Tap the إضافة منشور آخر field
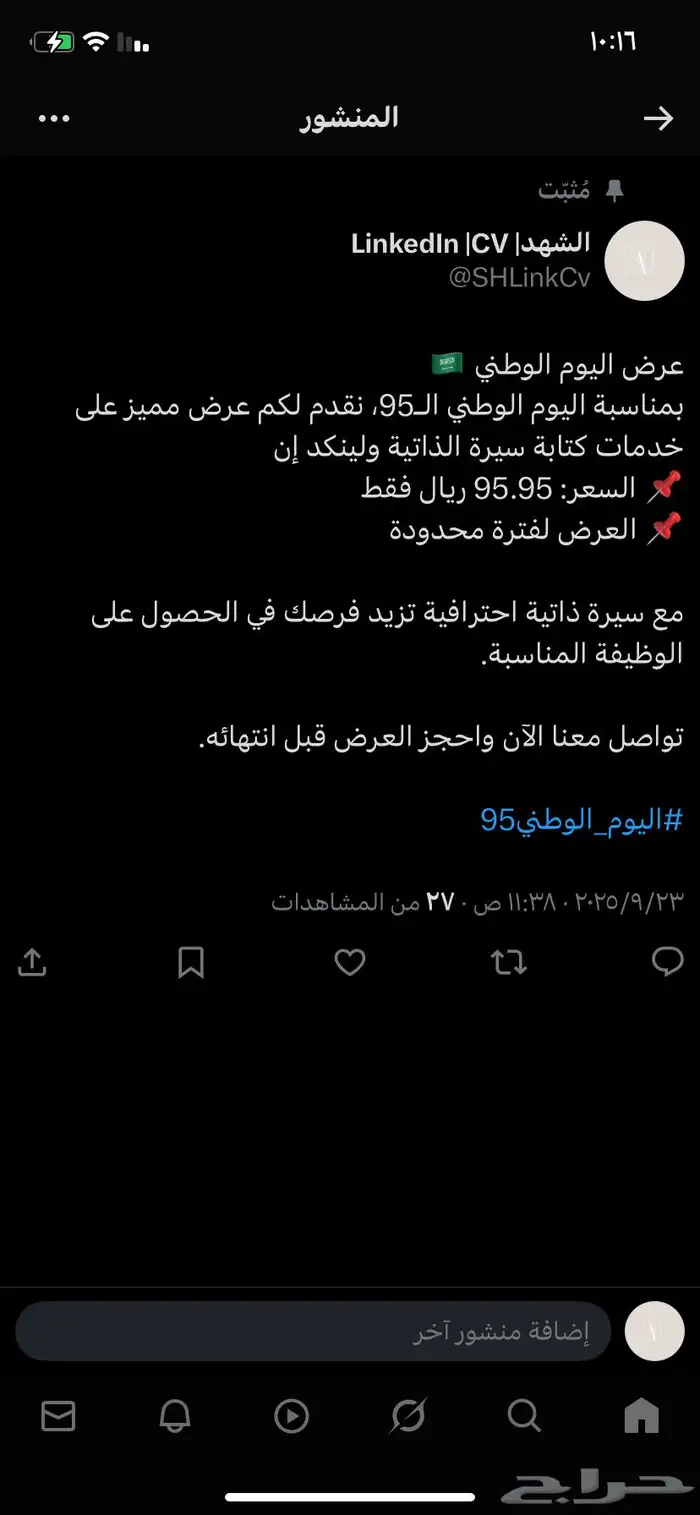 [313, 1332]
